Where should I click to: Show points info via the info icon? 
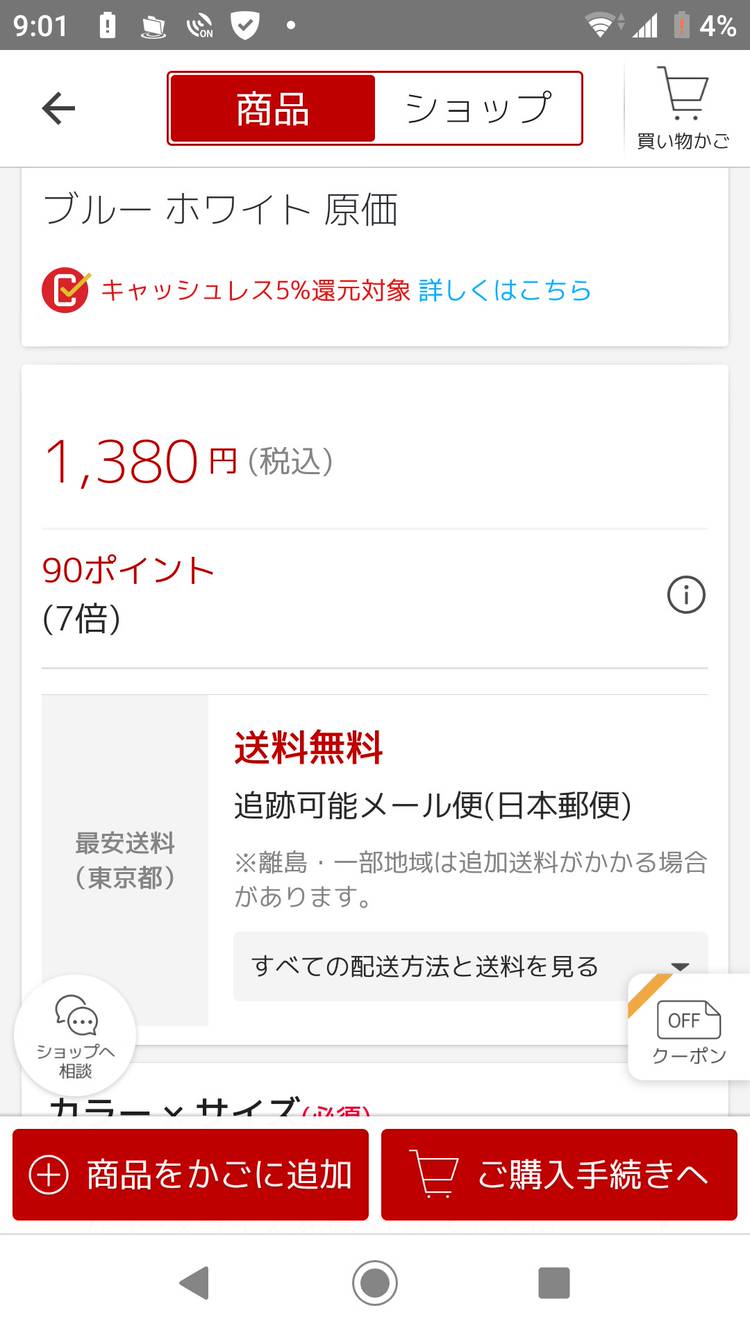click(686, 596)
